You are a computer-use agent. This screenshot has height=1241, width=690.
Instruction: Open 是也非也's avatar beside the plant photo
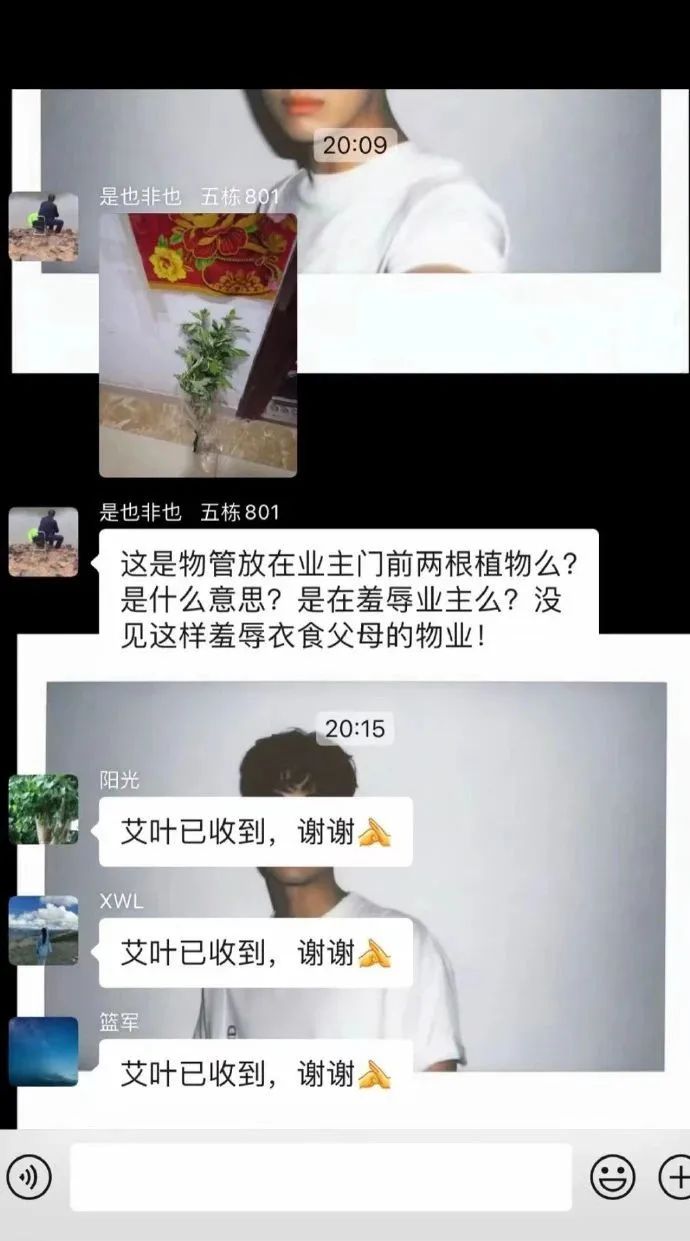click(43, 227)
